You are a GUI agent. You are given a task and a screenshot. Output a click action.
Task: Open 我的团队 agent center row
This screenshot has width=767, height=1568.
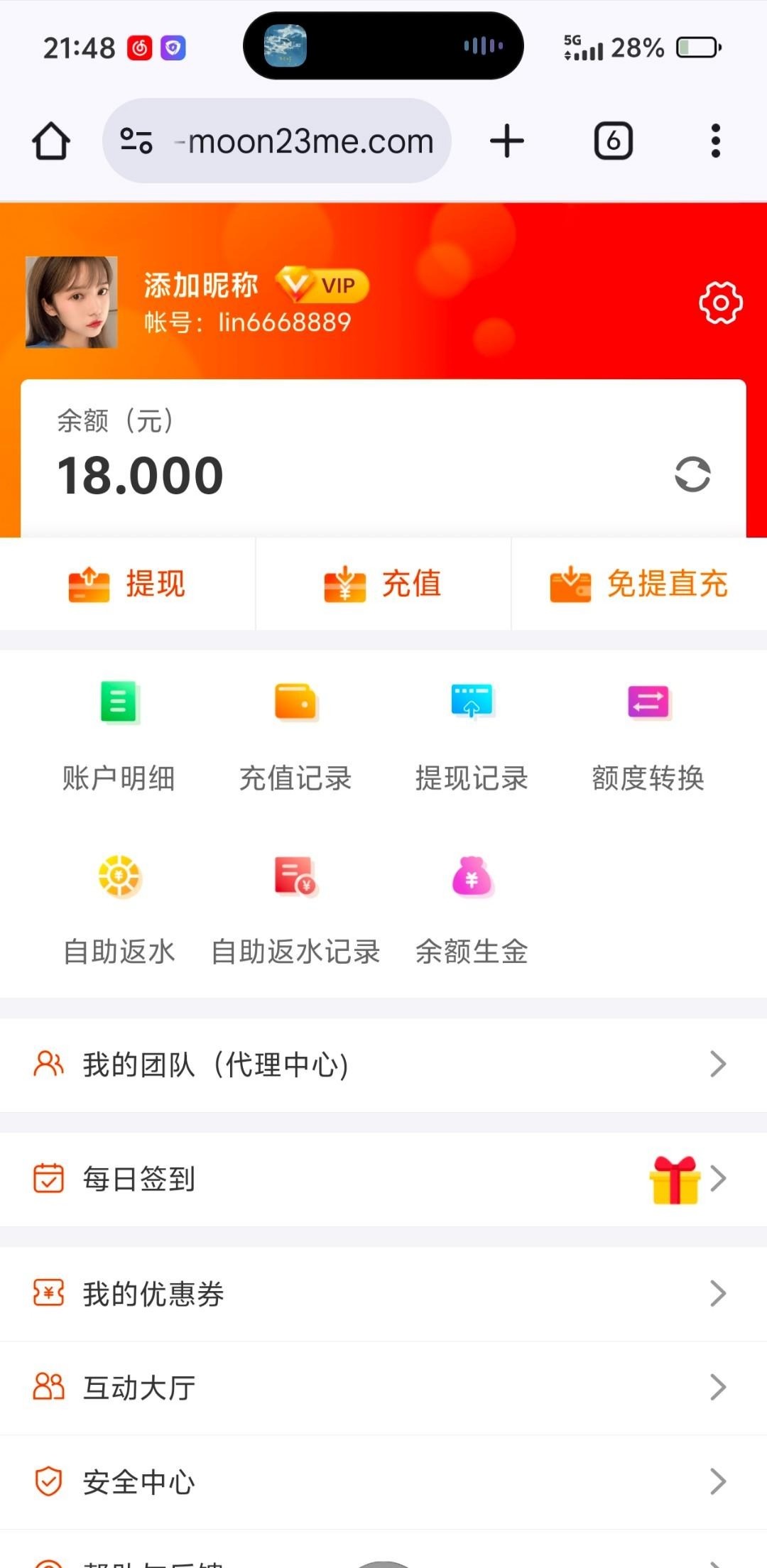[x=383, y=1065]
